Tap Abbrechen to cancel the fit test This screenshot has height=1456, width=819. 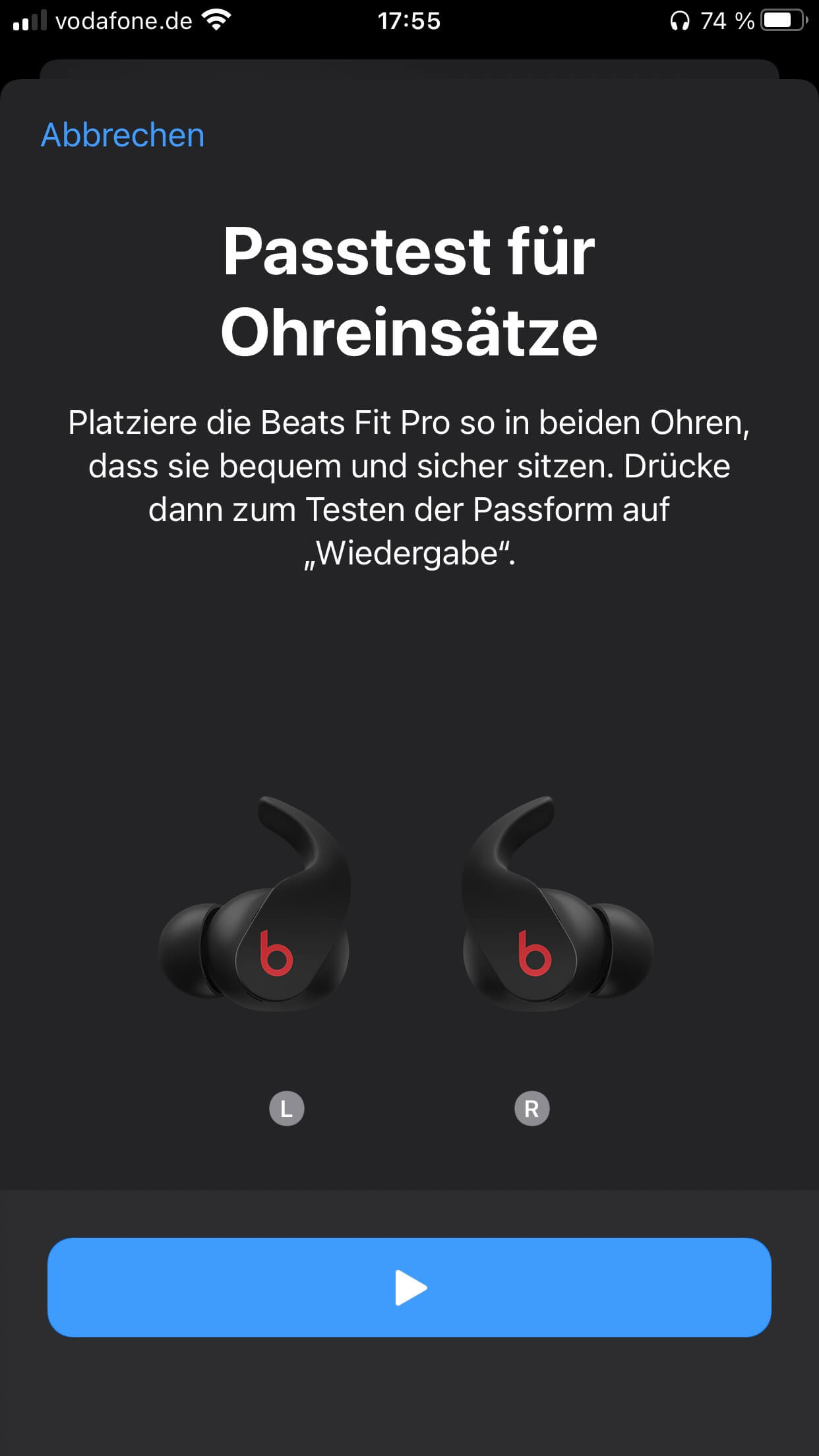point(123,135)
